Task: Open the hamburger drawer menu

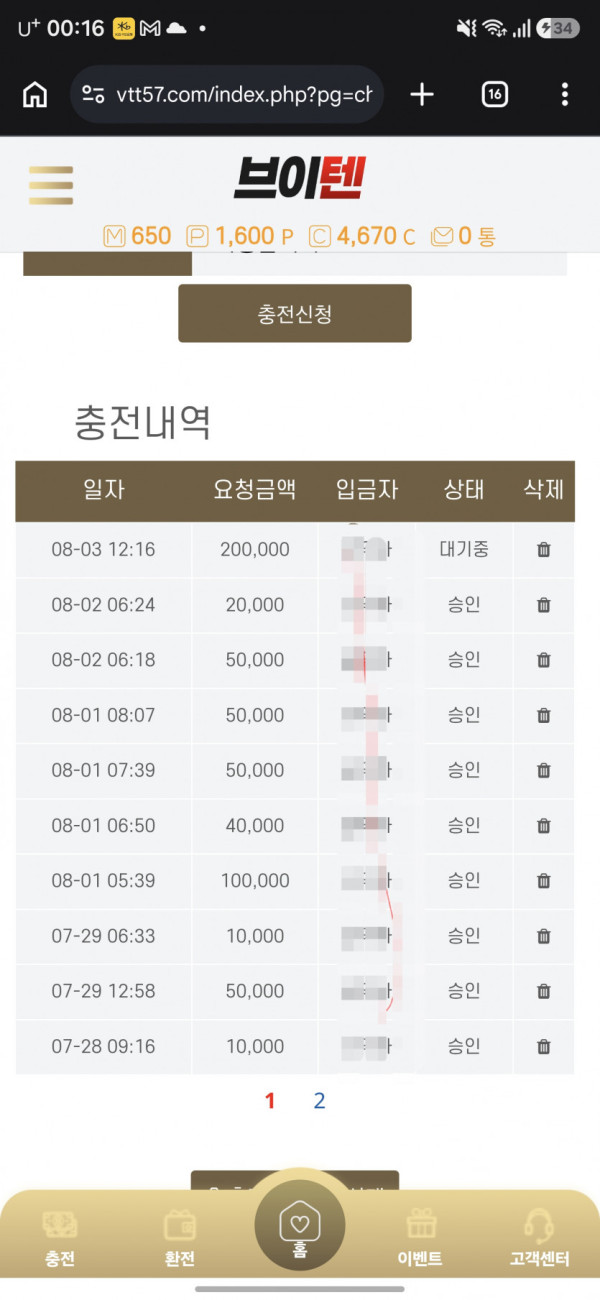Action: (51, 185)
